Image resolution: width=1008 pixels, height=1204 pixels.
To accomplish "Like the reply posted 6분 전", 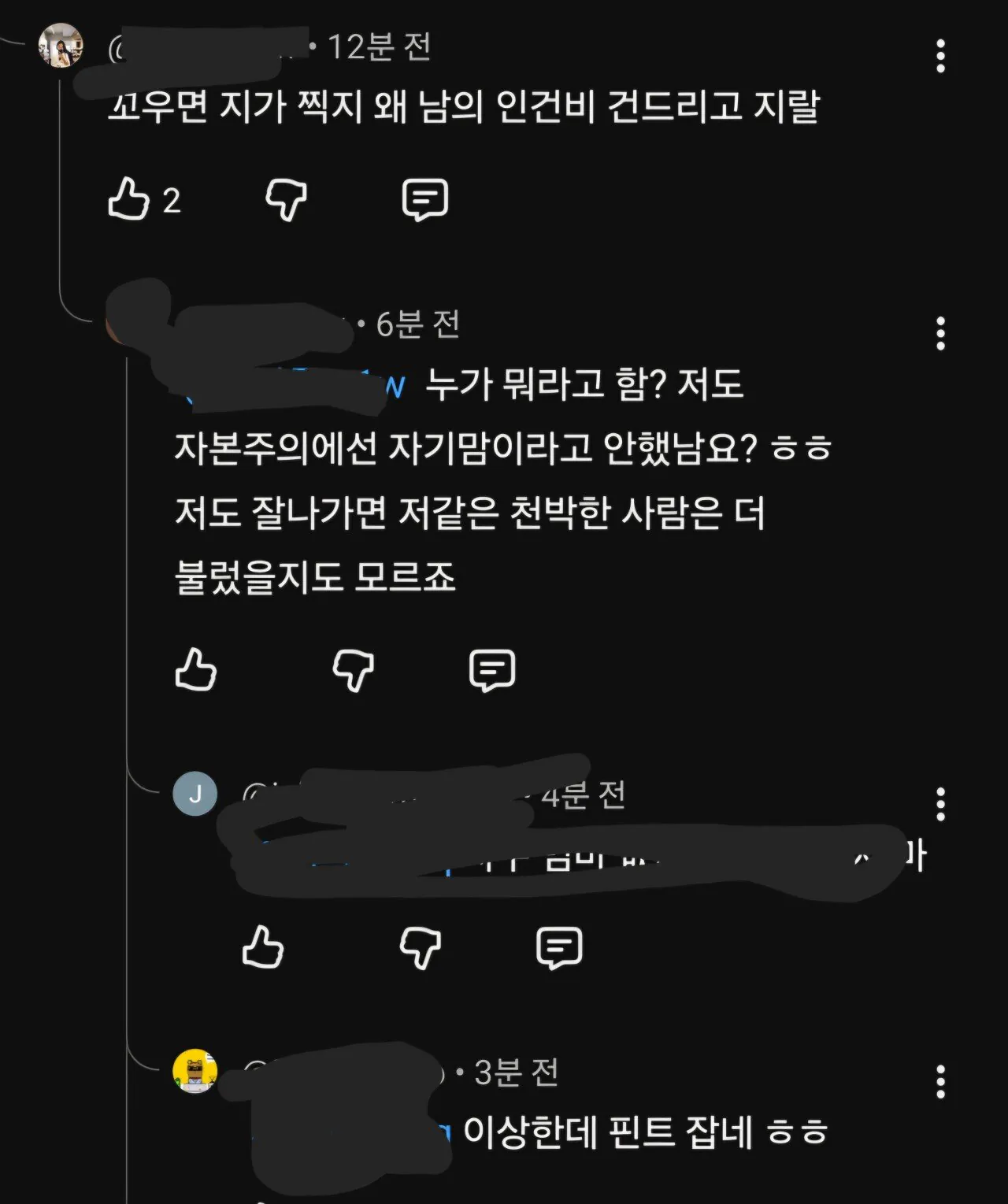I will point(196,670).
